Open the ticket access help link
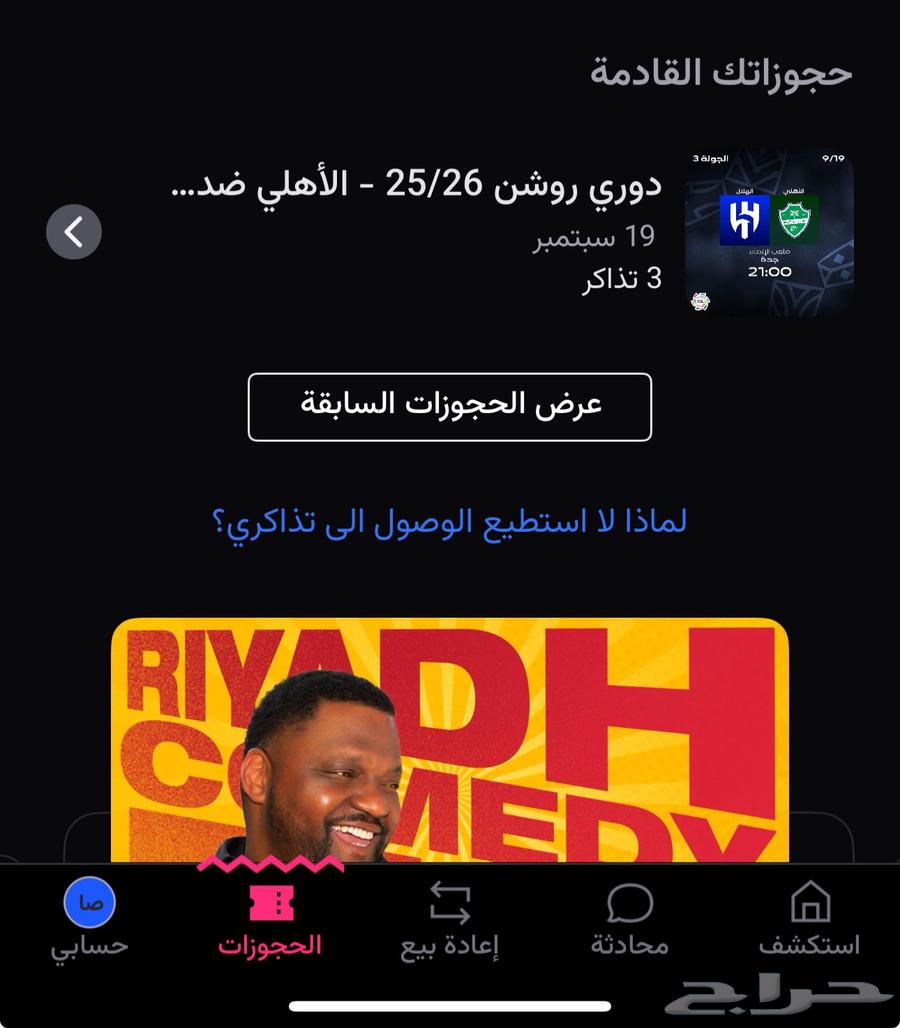This screenshot has height=1028, width=900. tap(449, 521)
